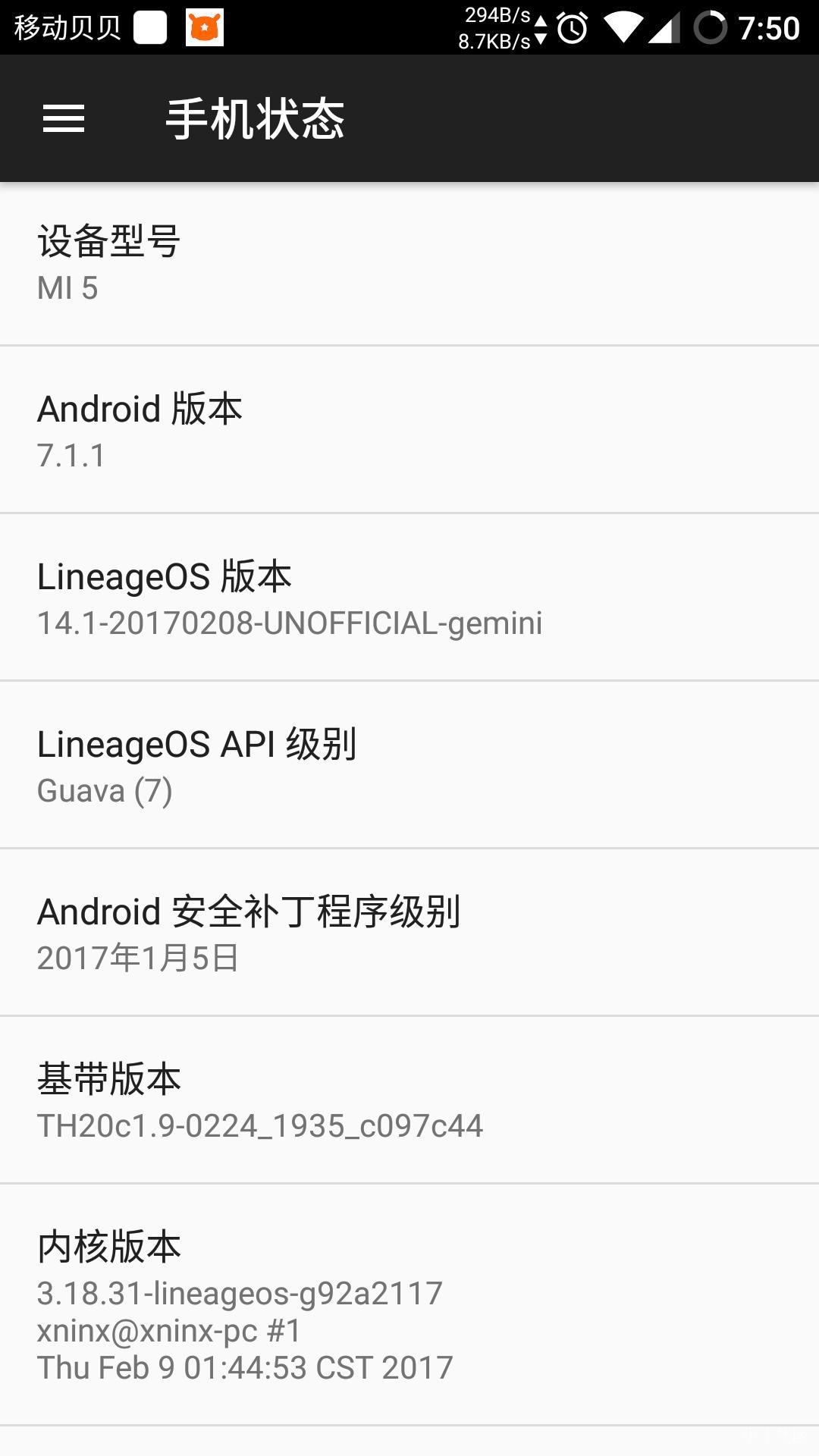Select the 设备型号 entry showing MI 5
Screen dimensions: 819x1456
tap(409, 262)
